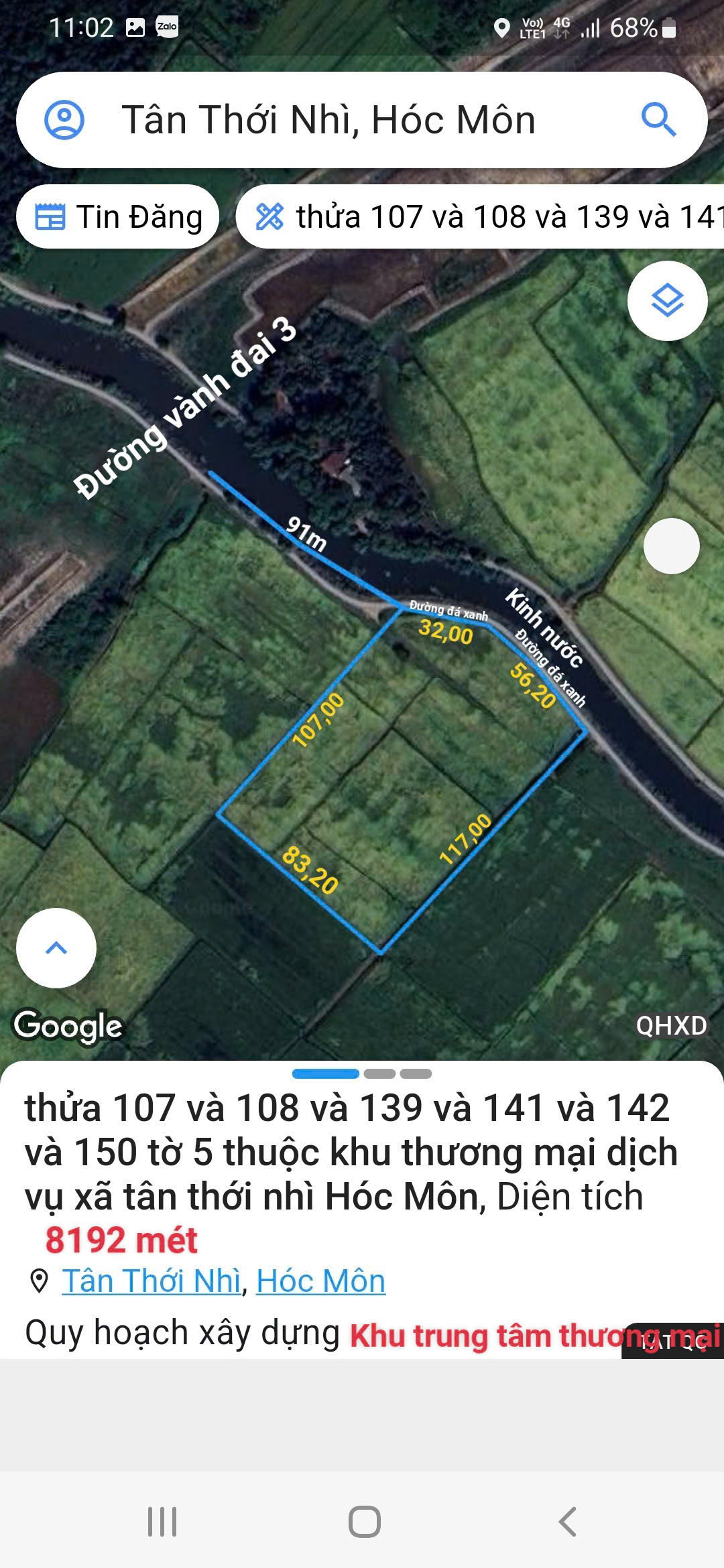The image size is (724, 1568).
Task: Open the user profile icon
Action: coord(64,120)
